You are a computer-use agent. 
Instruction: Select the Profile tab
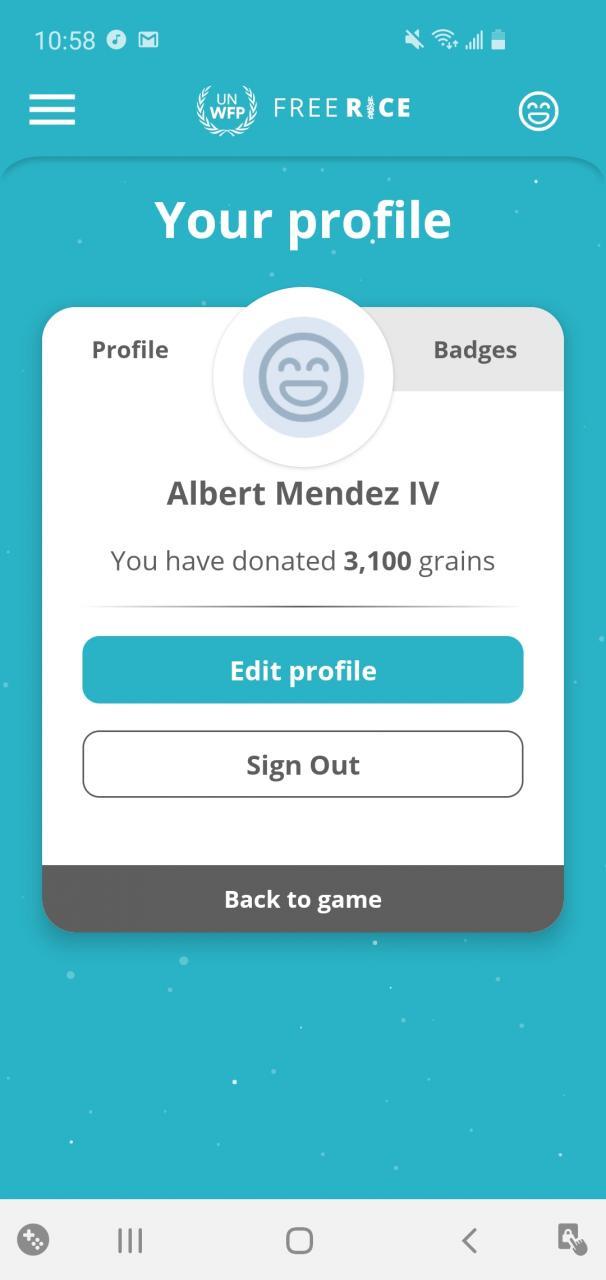click(130, 350)
